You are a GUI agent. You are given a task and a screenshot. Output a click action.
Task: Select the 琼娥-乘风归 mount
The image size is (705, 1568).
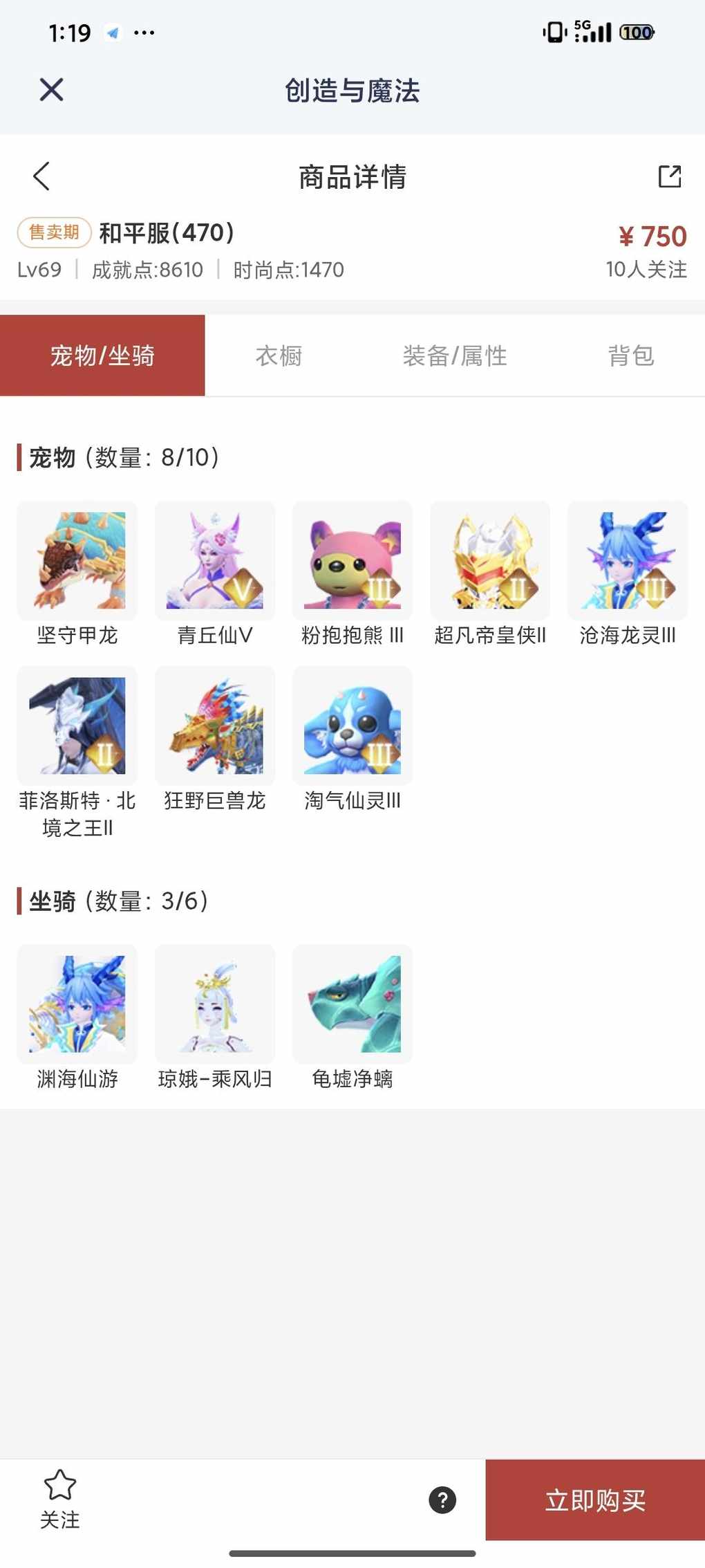(215, 1004)
